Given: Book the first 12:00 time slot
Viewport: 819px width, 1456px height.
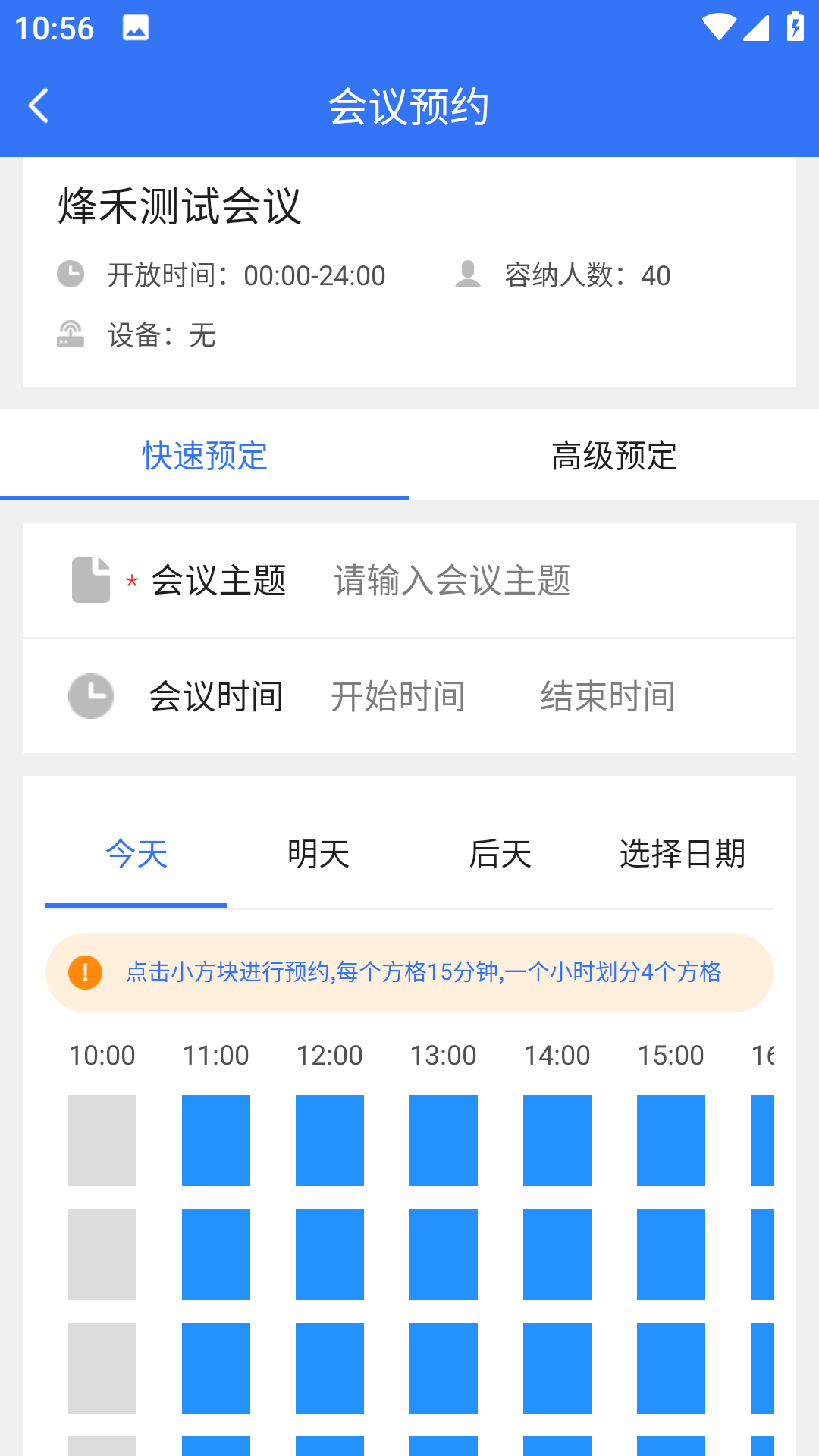Looking at the screenshot, I should coord(330,1140).
